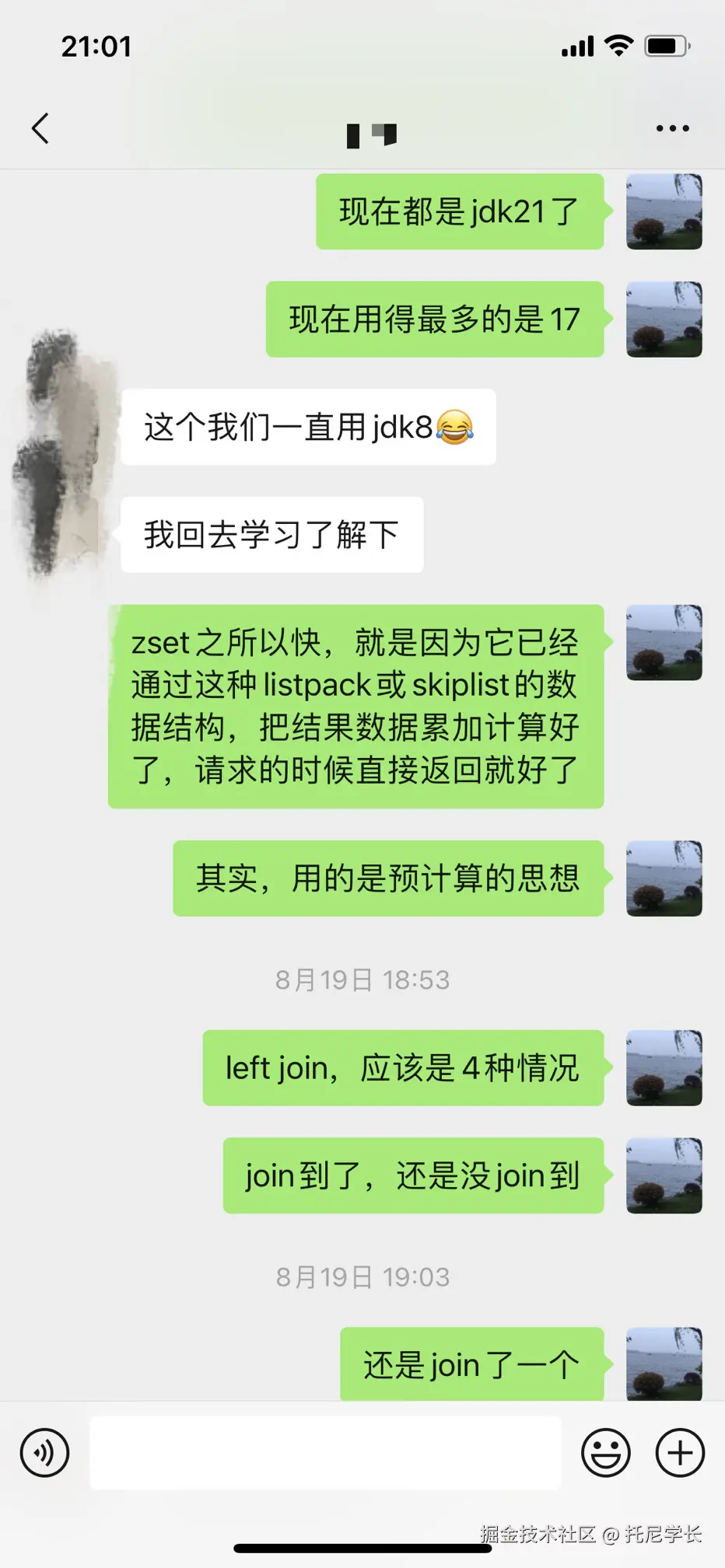Tap the '现在用得最多的是17' message bubble
The width and height of the screenshot is (725, 1568).
coord(435,319)
